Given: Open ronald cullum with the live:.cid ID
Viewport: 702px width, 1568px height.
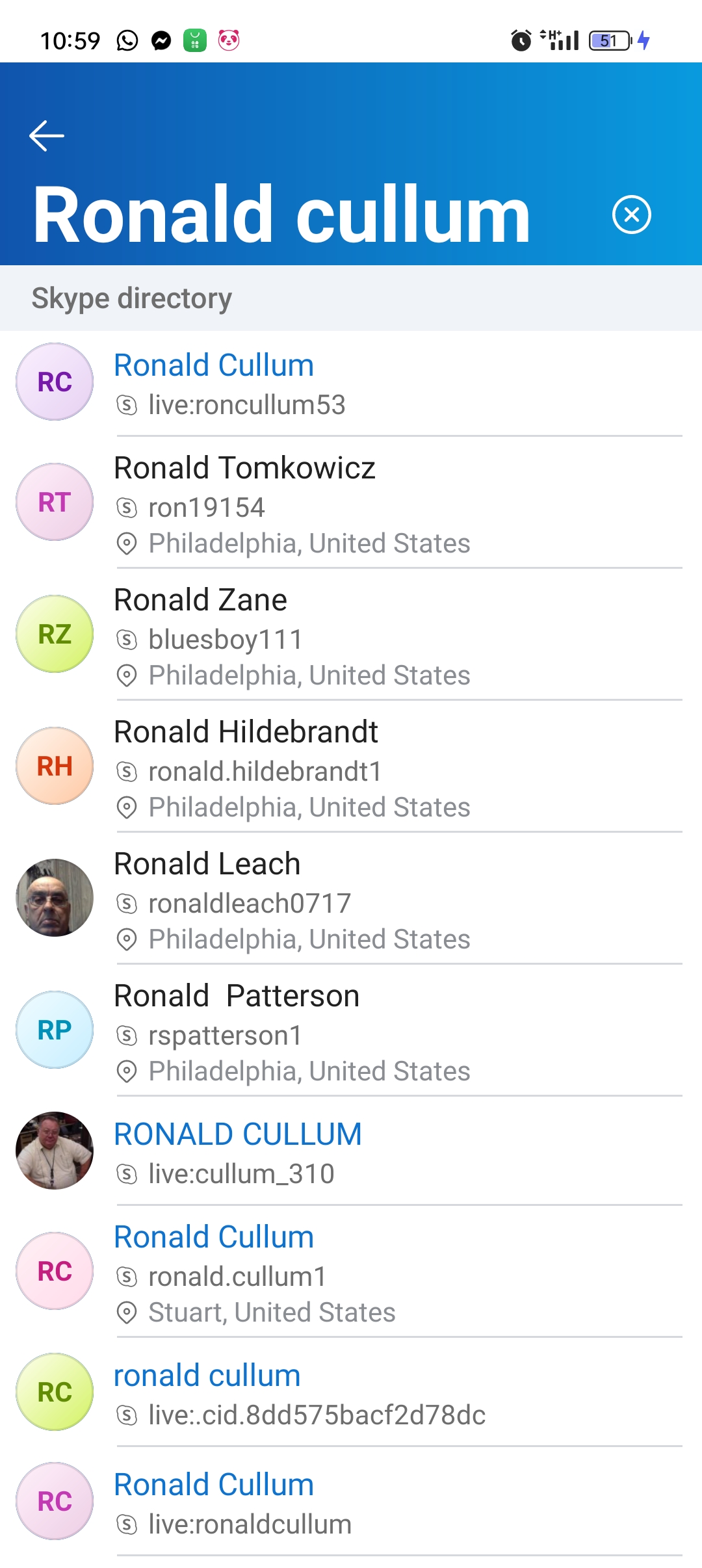Looking at the screenshot, I should pyautogui.click(x=351, y=1392).
